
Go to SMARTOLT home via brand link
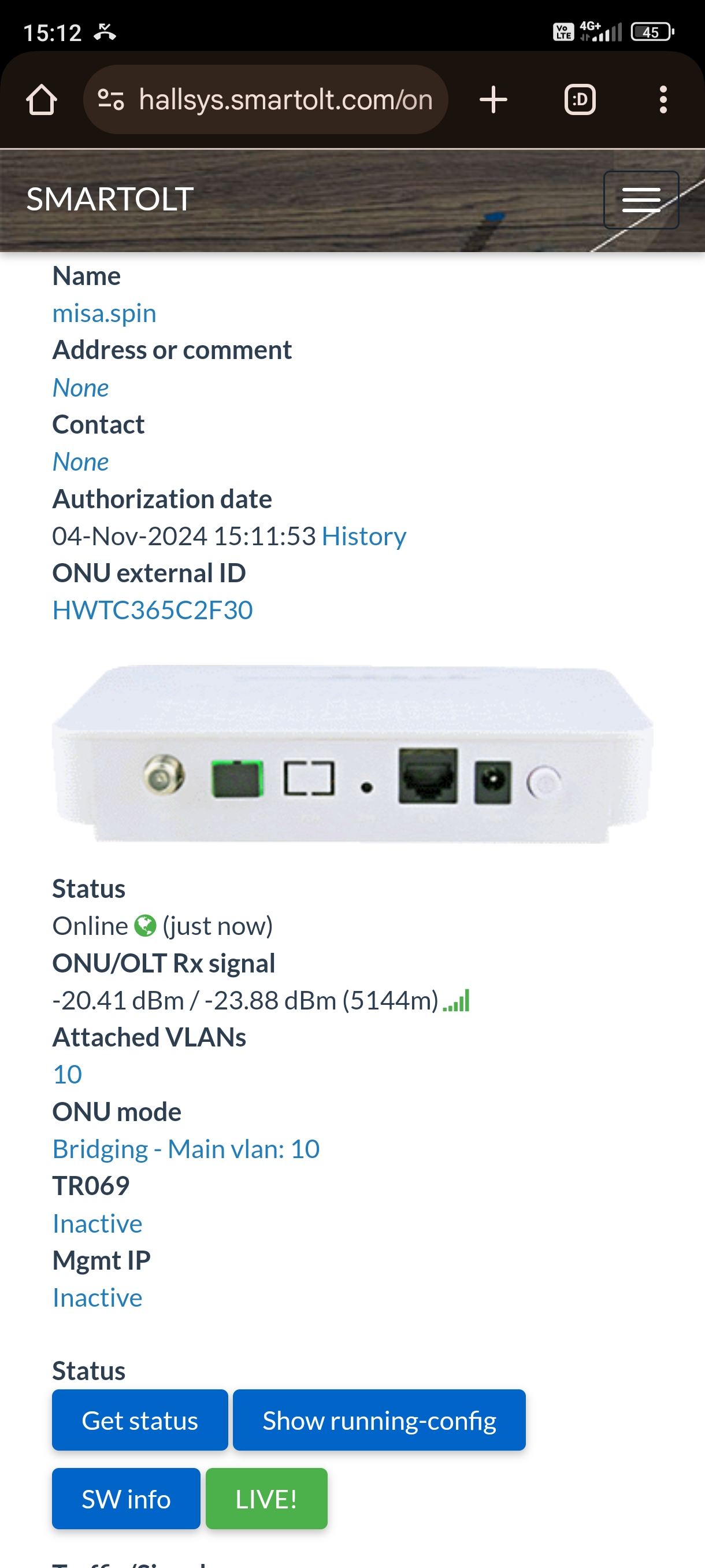(x=110, y=199)
